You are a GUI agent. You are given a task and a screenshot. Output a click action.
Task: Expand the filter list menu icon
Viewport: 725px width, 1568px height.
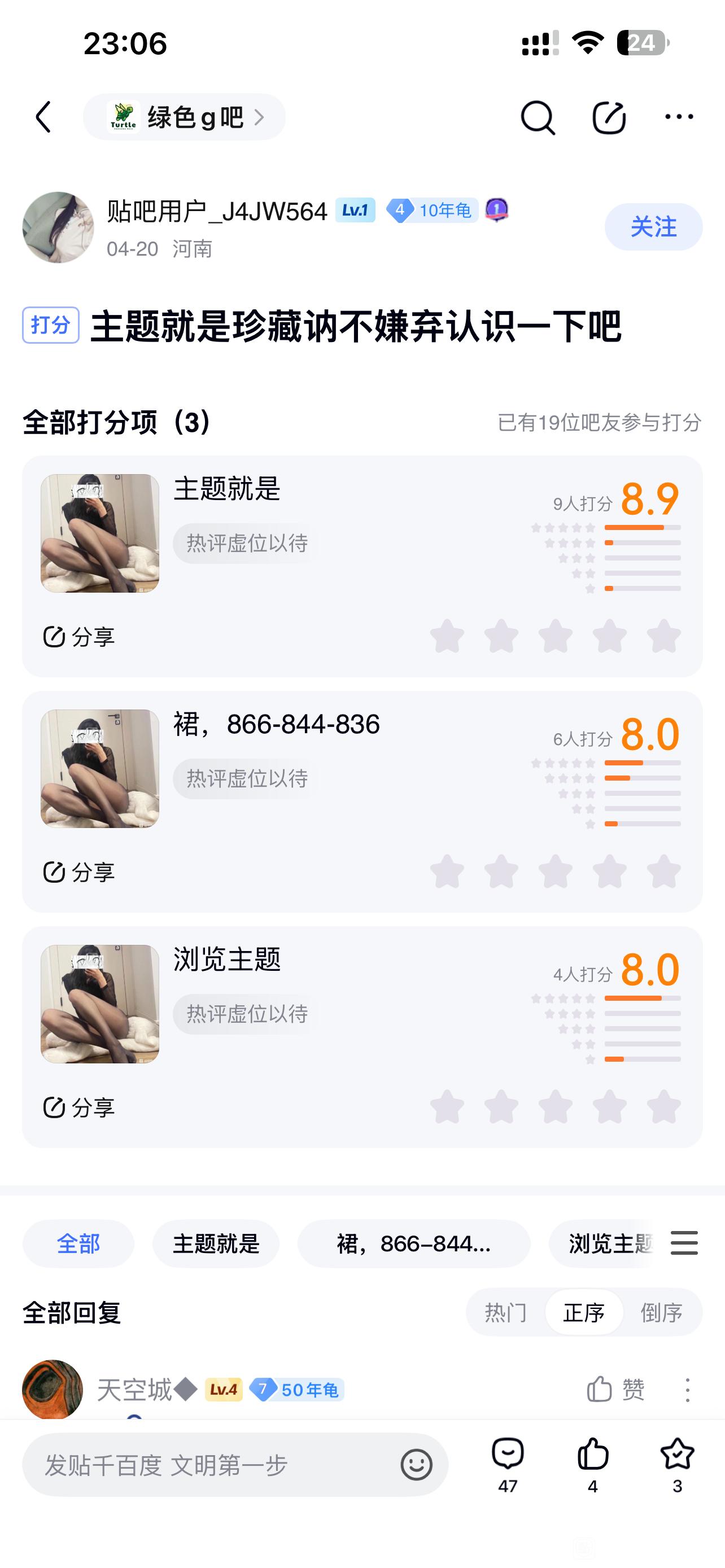click(684, 1243)
